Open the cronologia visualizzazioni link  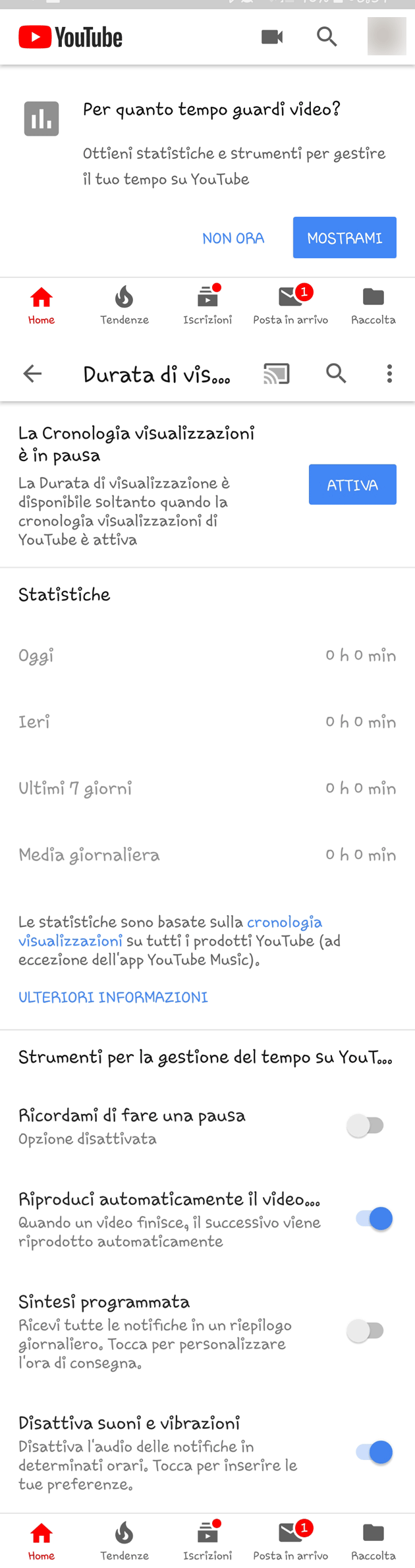pyautogui.click(x=284, y=922)
